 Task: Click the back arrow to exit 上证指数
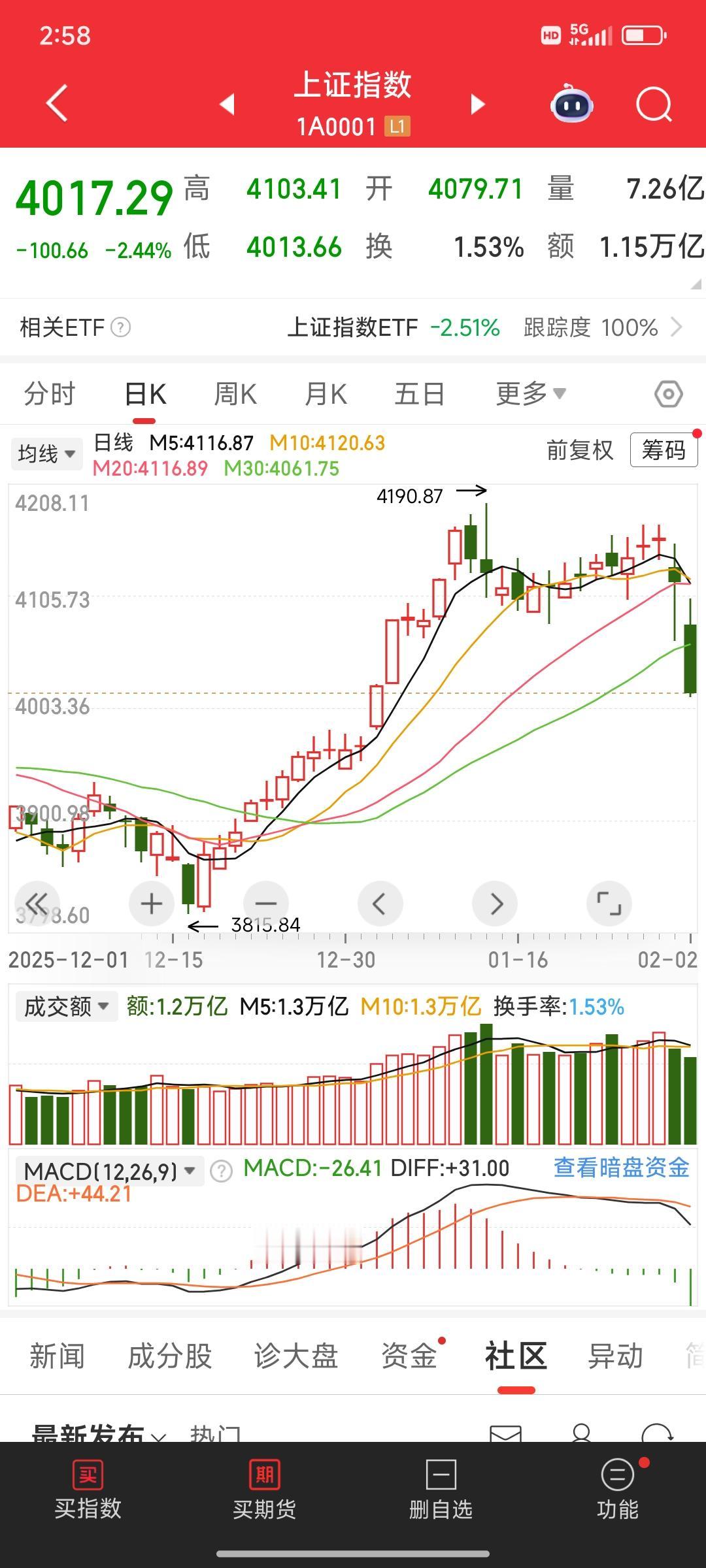[x=56, y=105]
